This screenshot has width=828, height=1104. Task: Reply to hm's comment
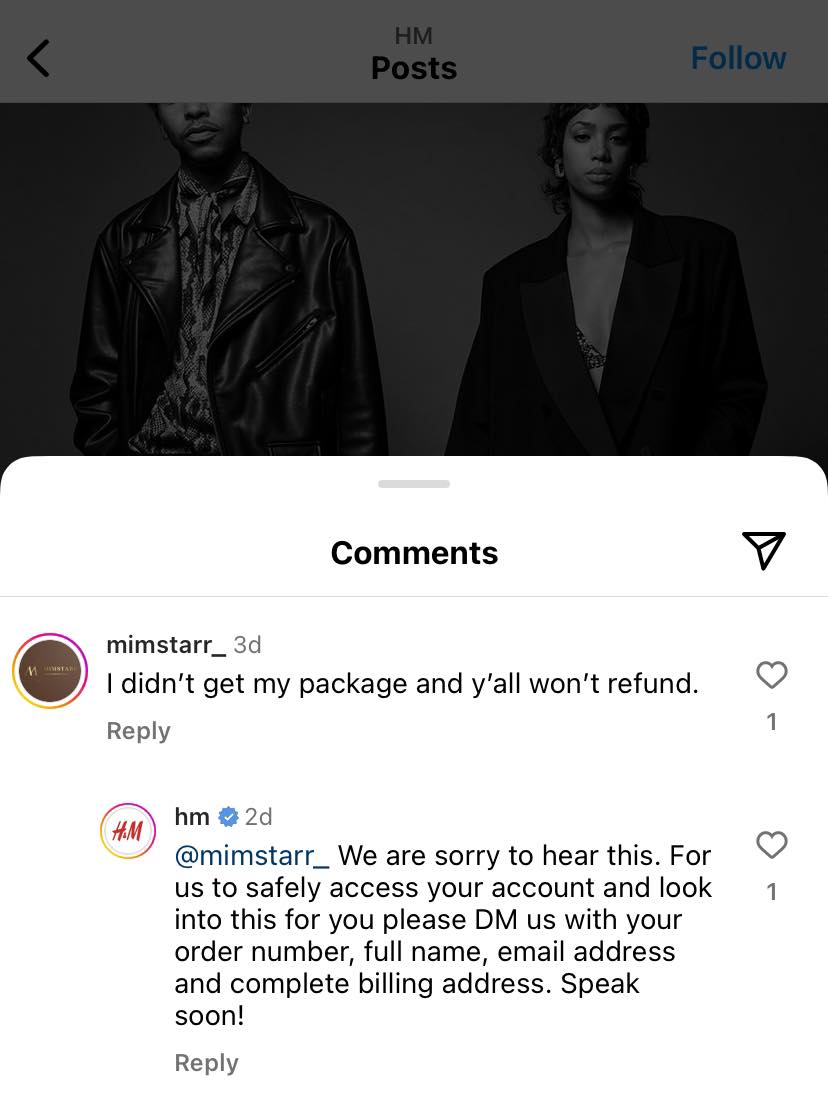206,1063
